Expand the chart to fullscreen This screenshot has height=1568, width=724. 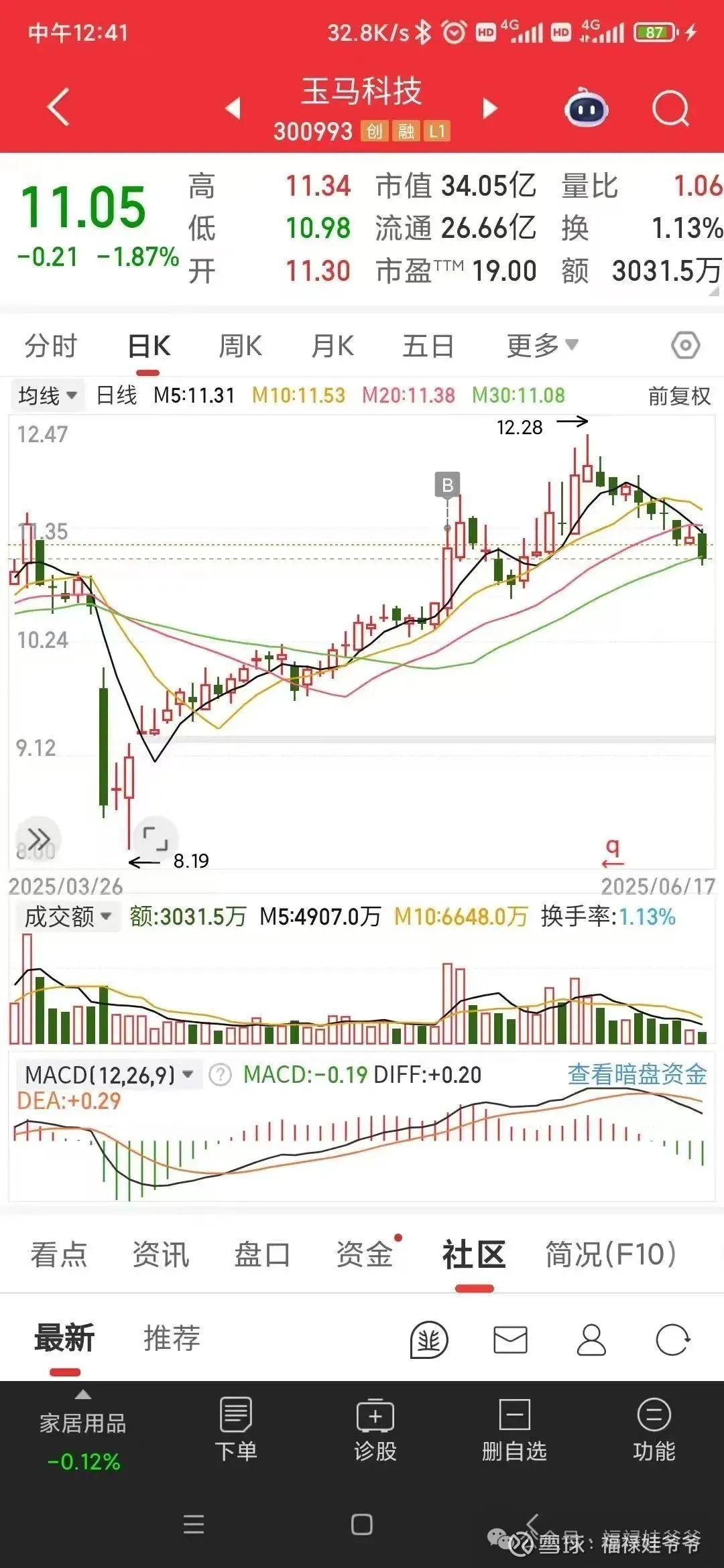click(x=156, y=838)
